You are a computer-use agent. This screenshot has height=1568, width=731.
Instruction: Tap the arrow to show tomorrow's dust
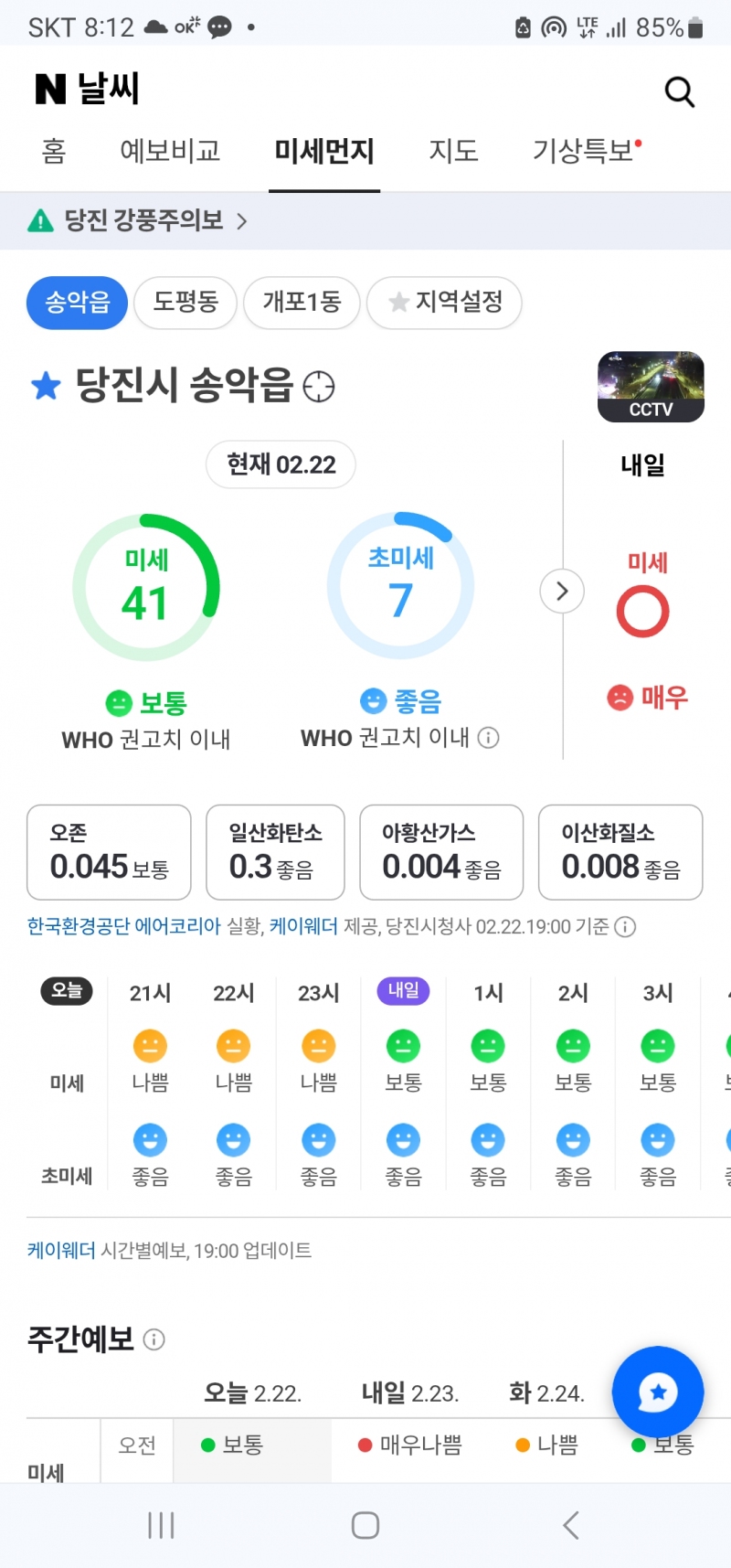pos(562,592)
